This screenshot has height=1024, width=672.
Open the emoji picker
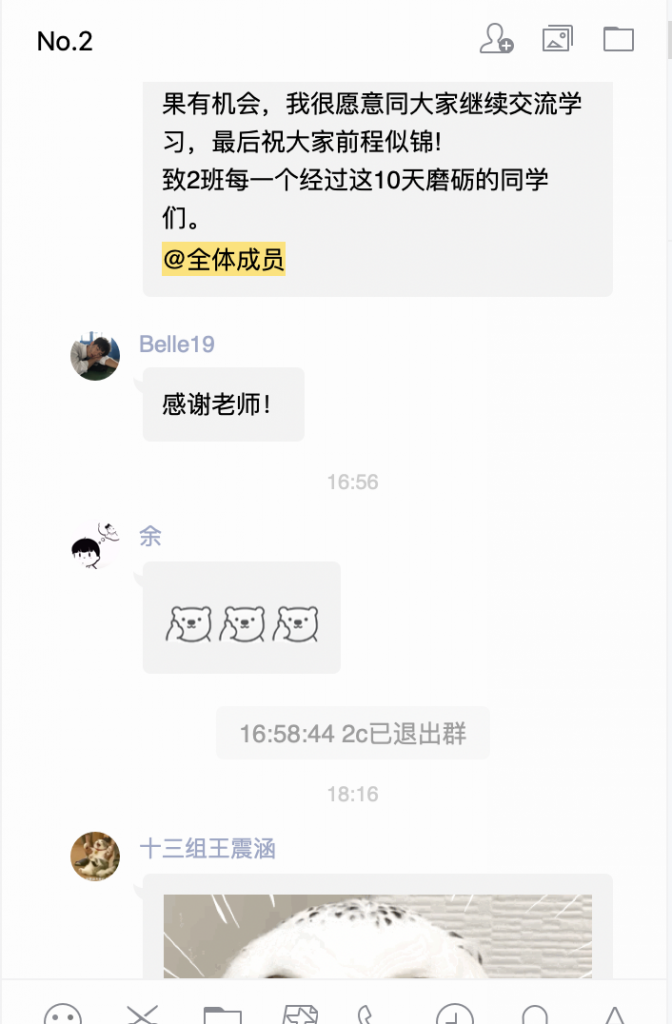tap(63, 1015)
